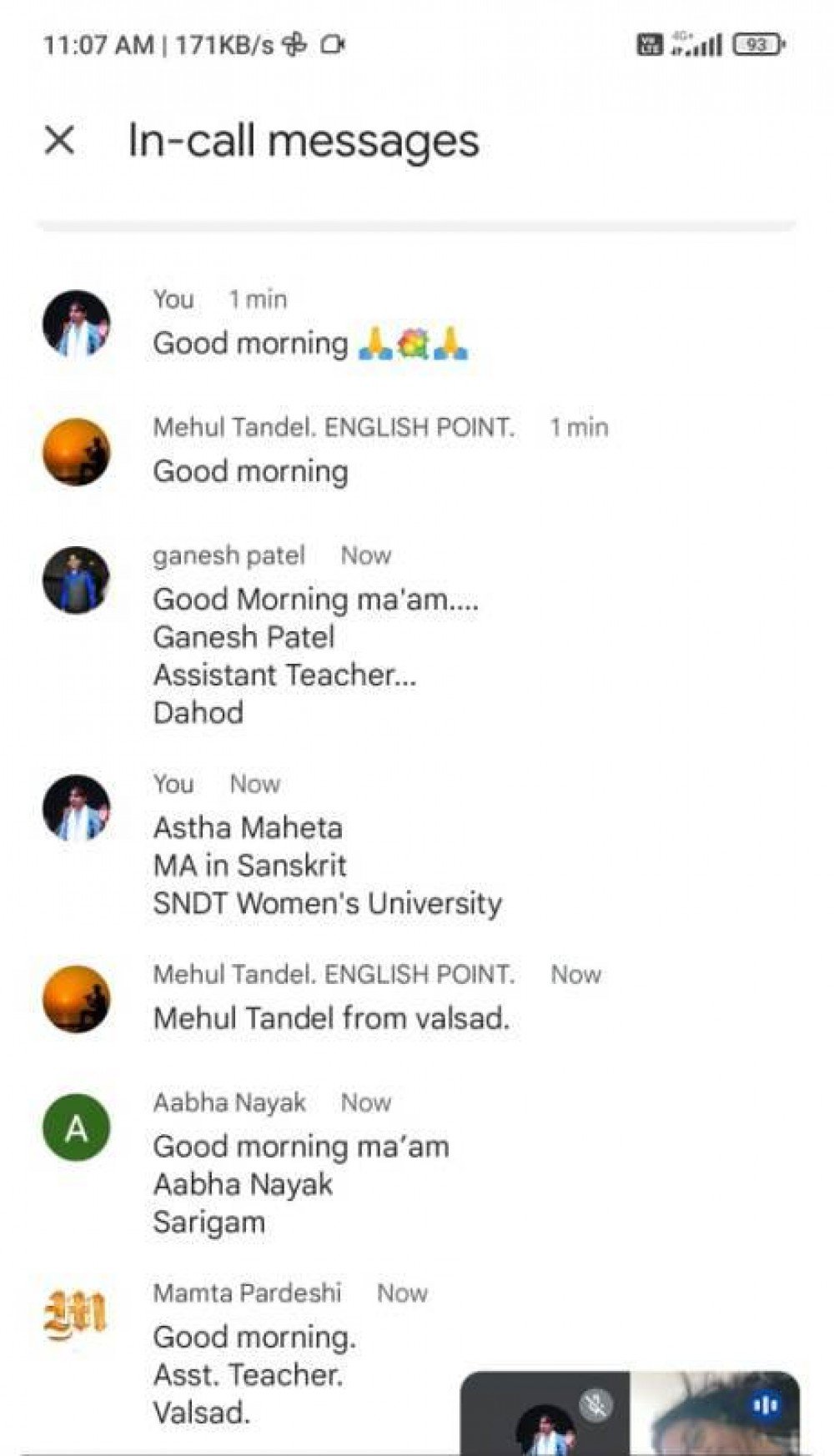Close the in-call messages panel
This screenshot has height=1456, width=834.
[x=60, y=140]
